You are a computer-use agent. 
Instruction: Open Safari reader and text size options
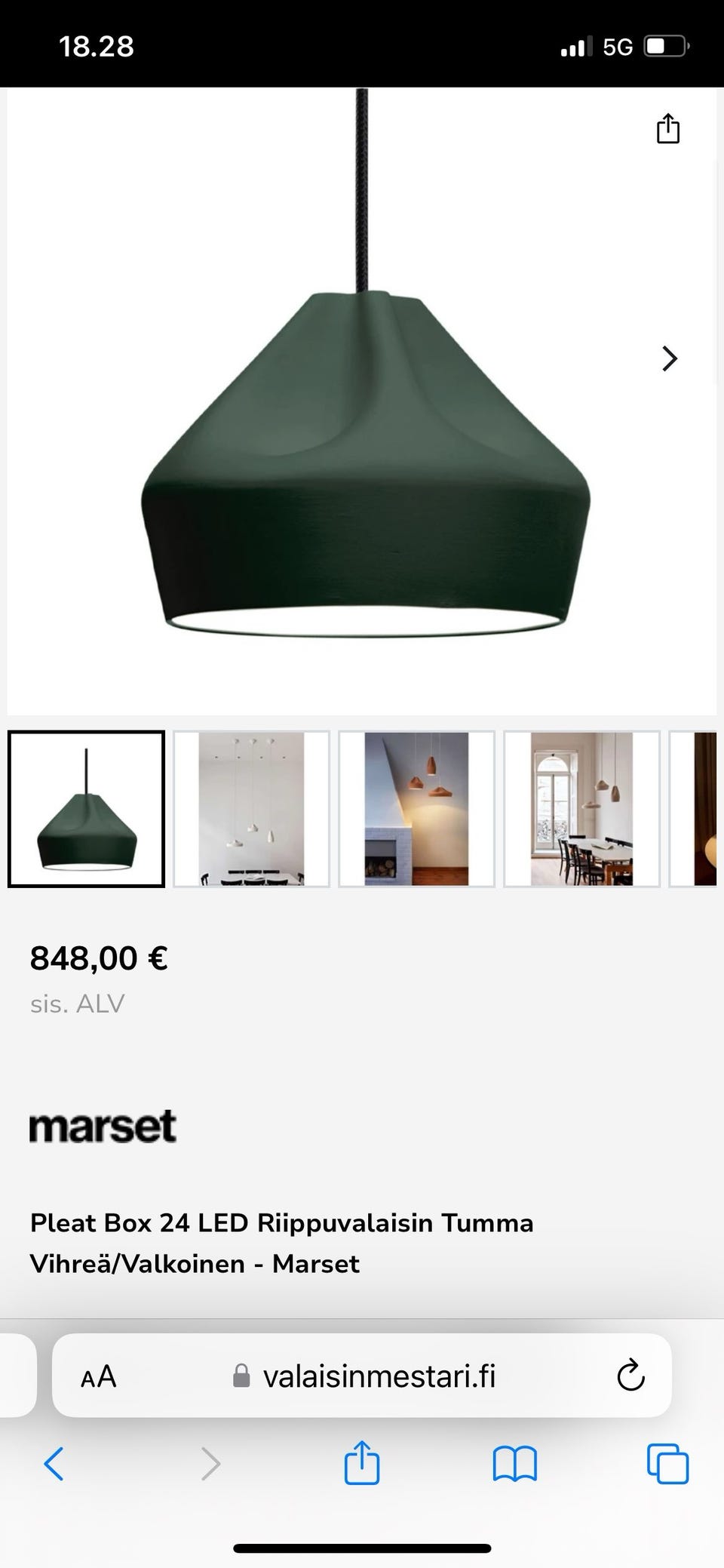99,1376
